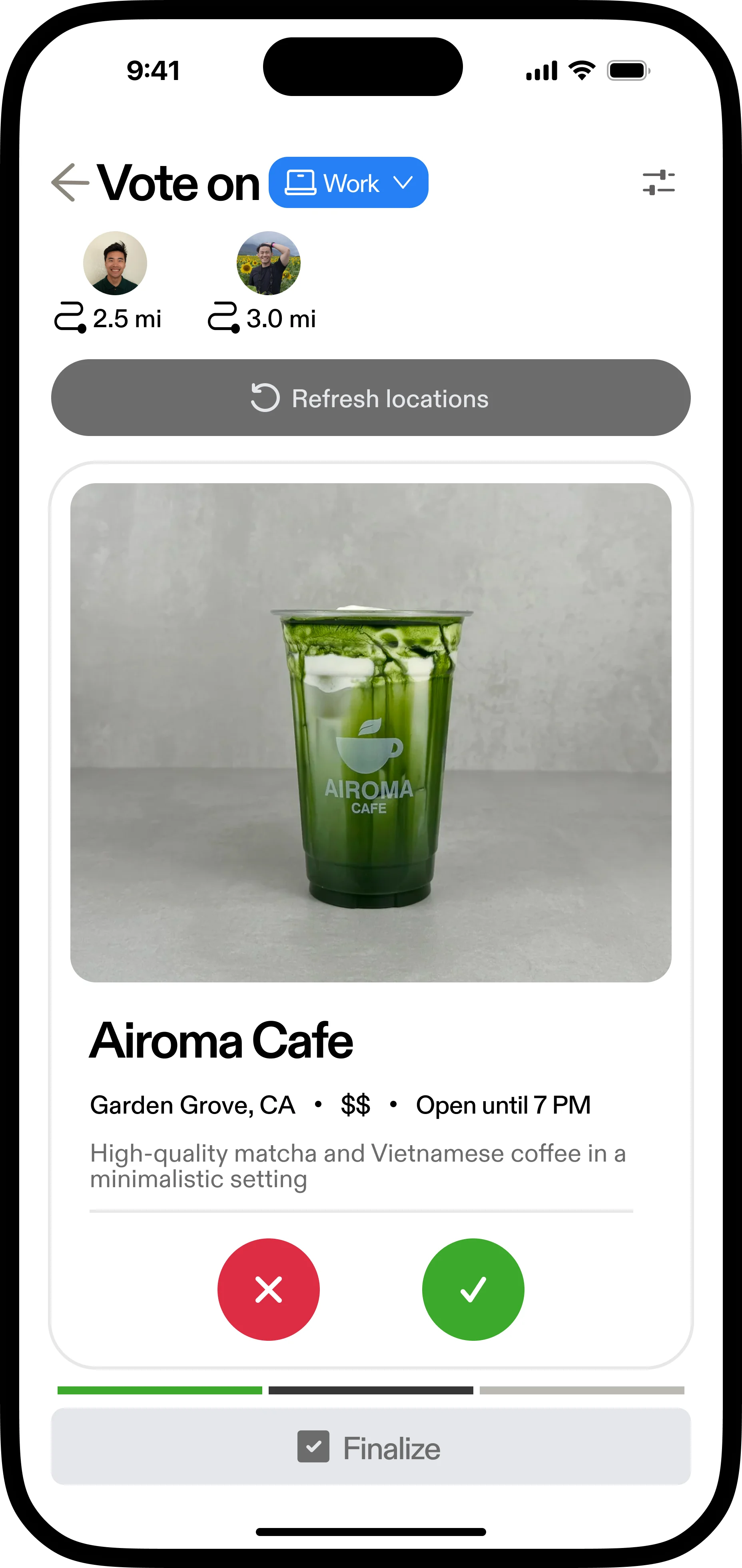Reject Airoma Cafe with the red X
Screen dimensions: 742x1568
(268, 1289)
